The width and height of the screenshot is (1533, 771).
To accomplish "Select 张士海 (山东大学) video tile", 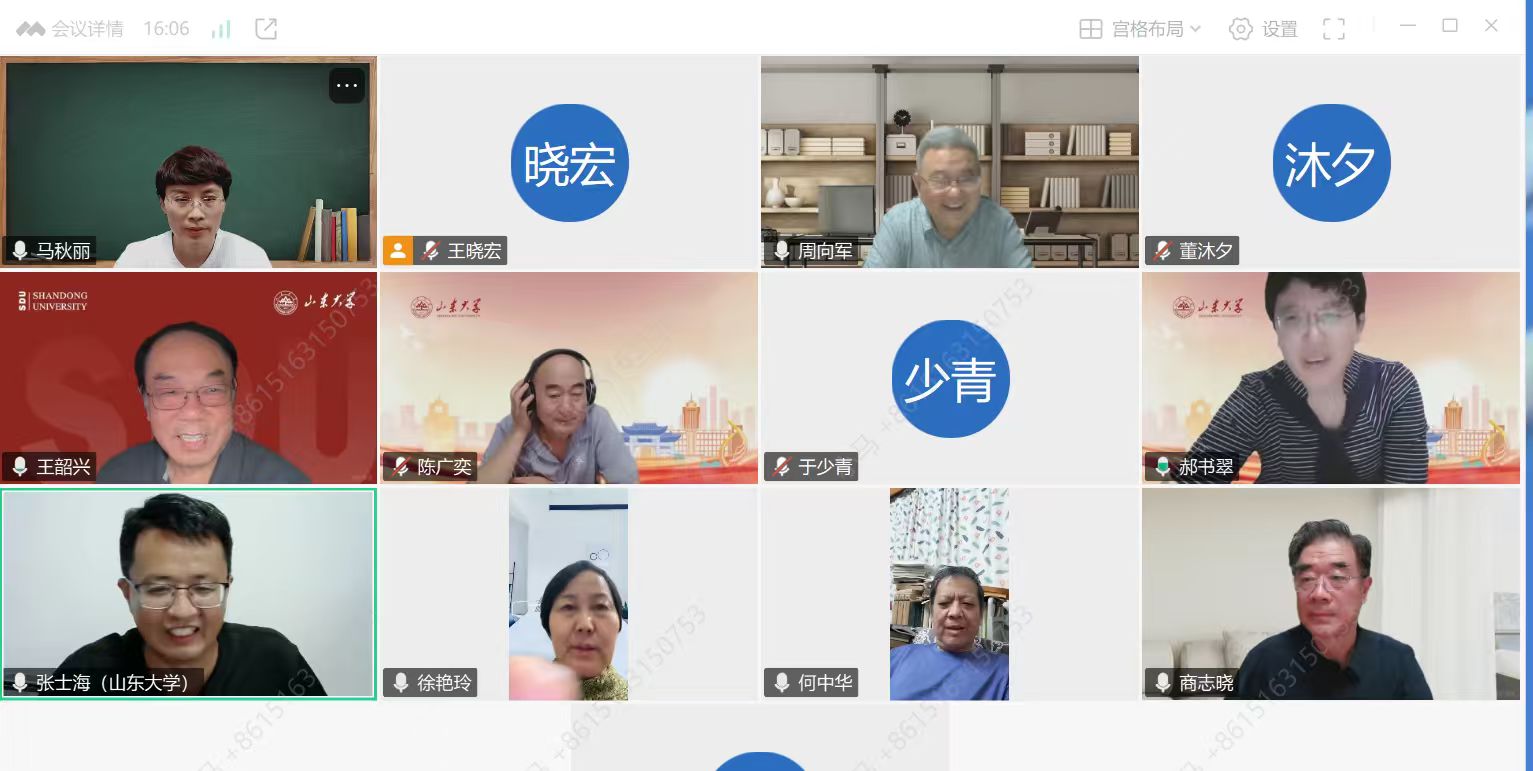I will [x=189, y=593].
